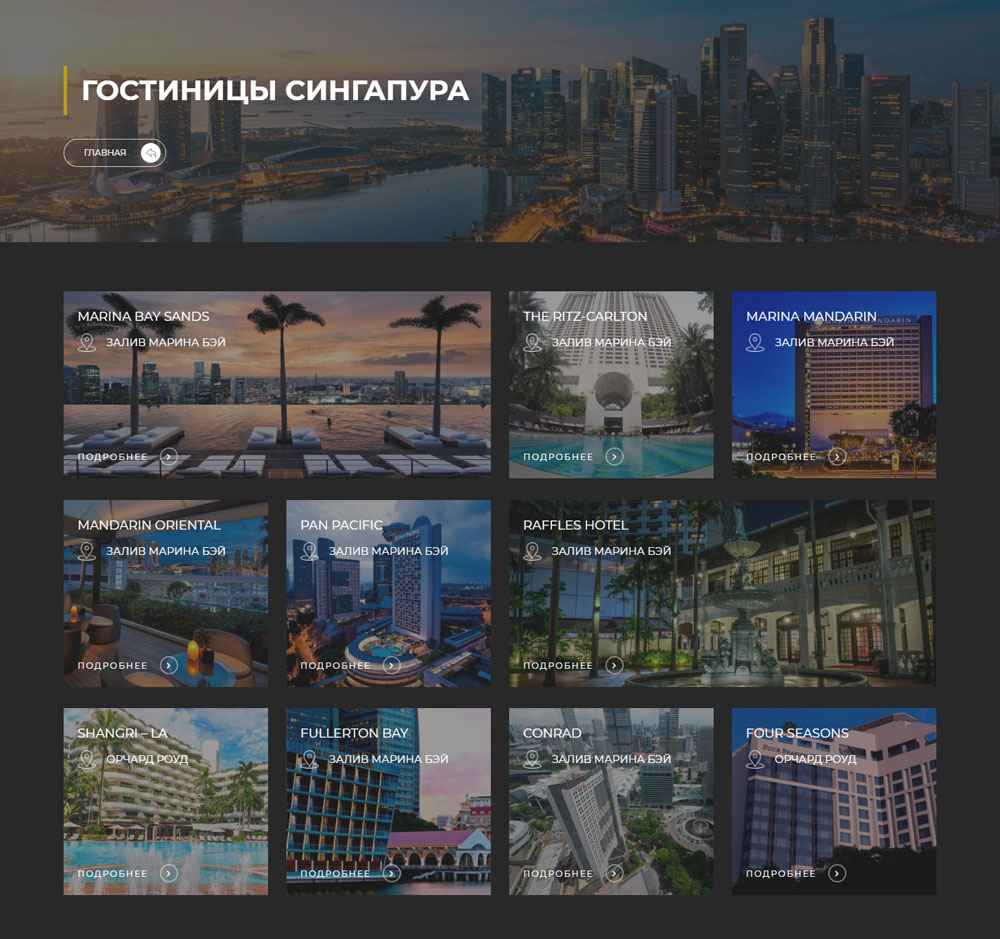View the Mandarin Oriental hotel card
Viewport: 1000px width, 939px height.
(x=166, y=593)
